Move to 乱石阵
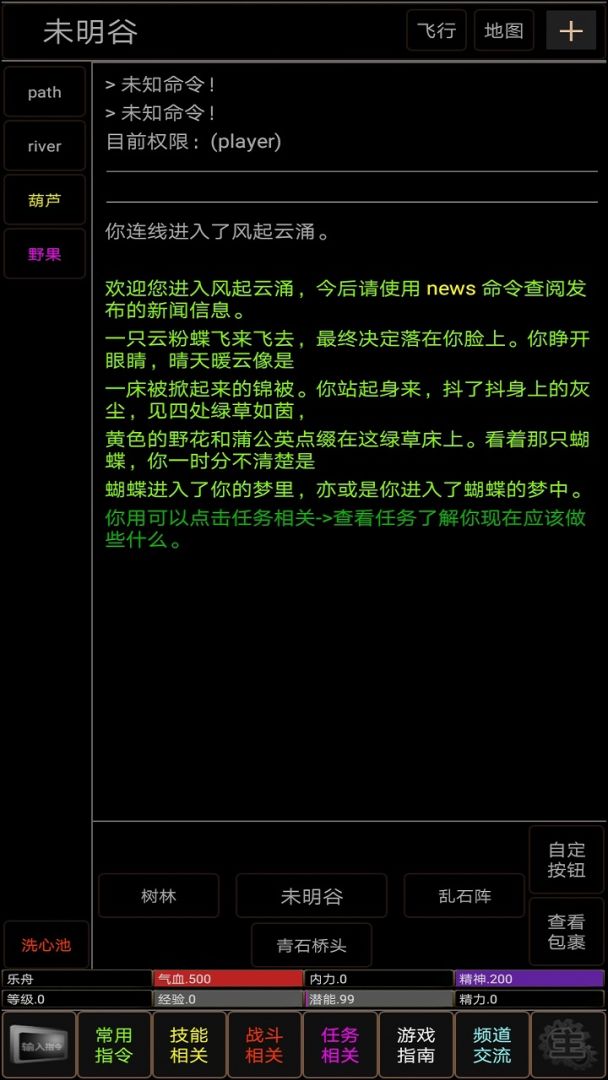 [x=464, y=896]
